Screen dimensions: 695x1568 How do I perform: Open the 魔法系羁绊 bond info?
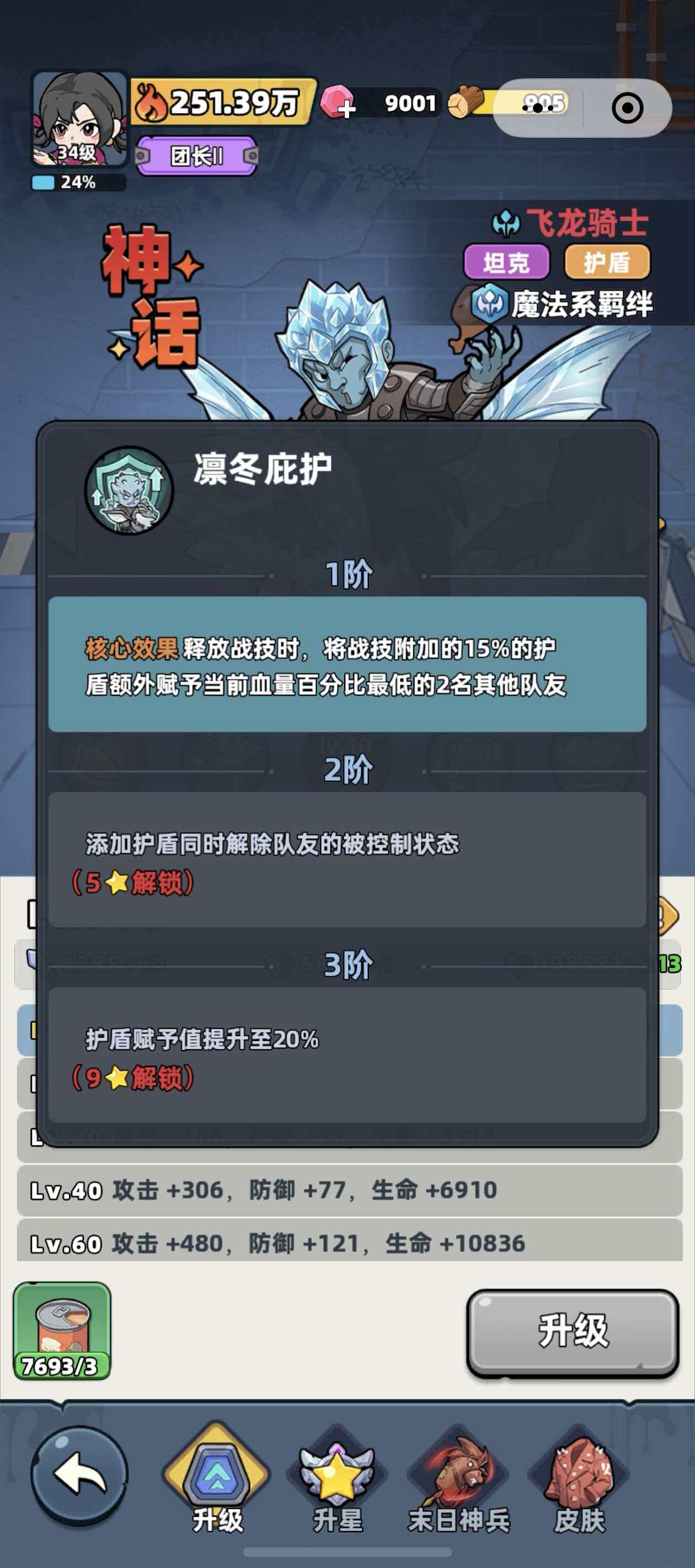pyautogui.click(x=562, y=304)
